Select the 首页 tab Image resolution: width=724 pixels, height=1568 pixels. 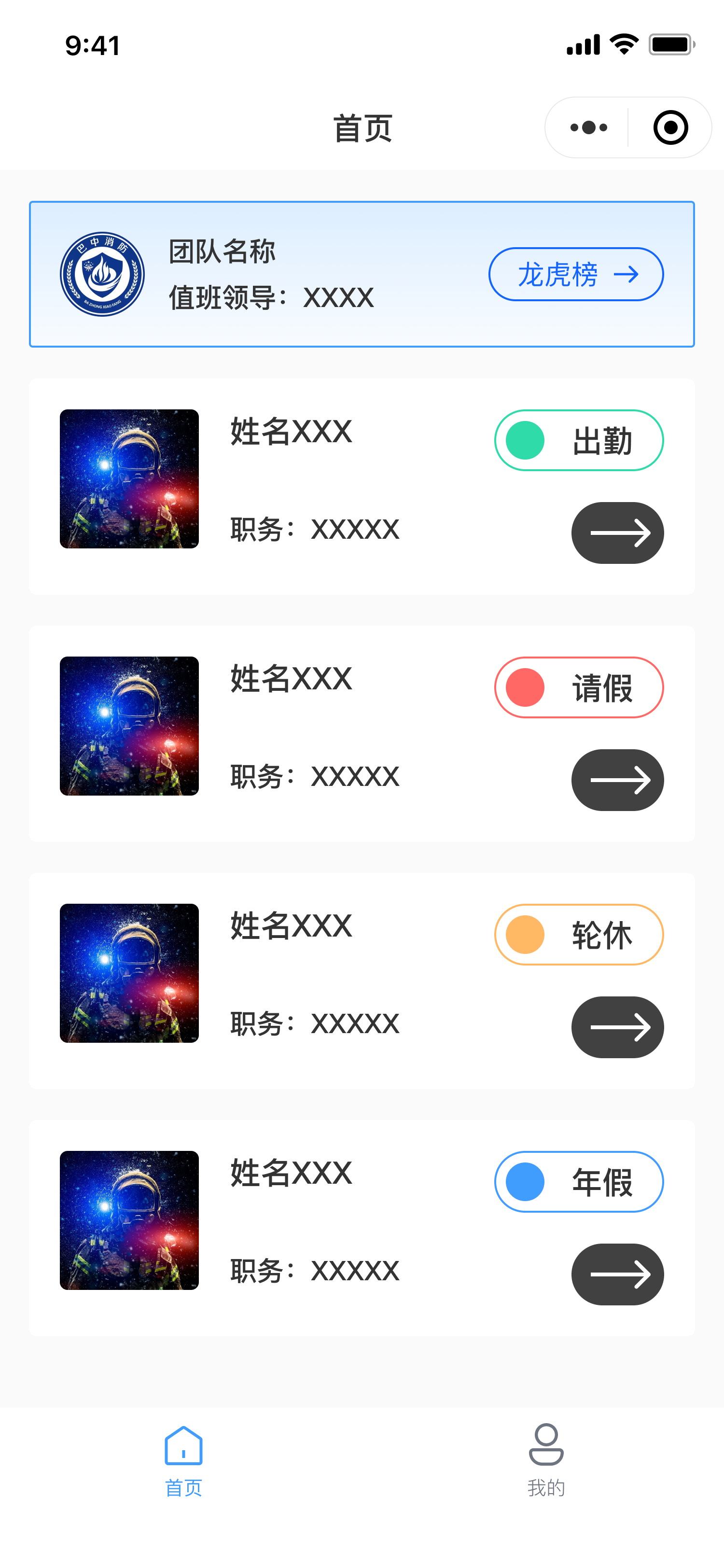click(183, 1460)
